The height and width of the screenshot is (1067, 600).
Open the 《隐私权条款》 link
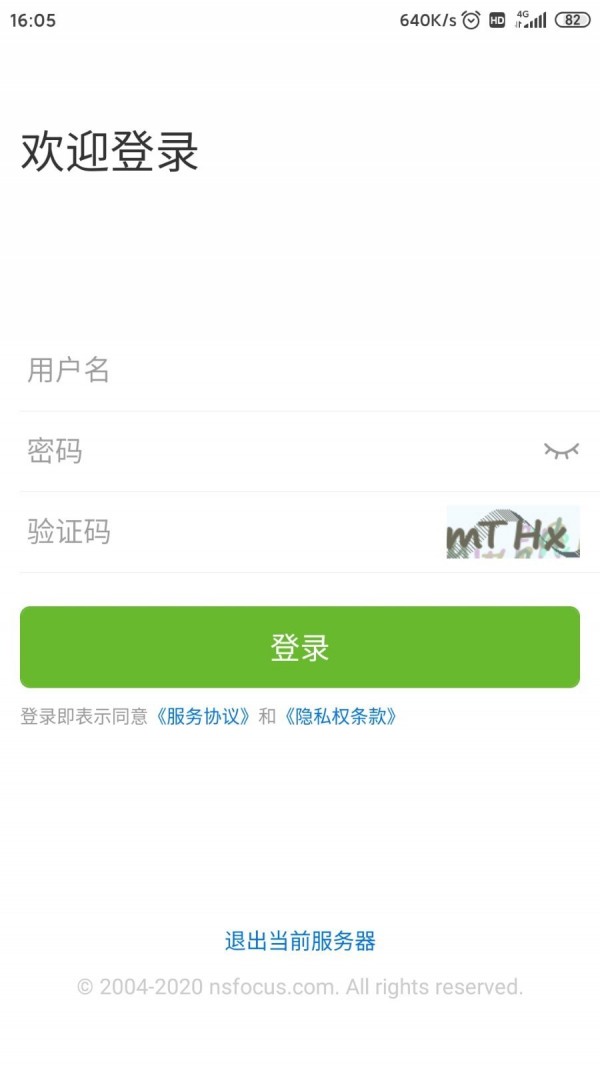(339, 717)
